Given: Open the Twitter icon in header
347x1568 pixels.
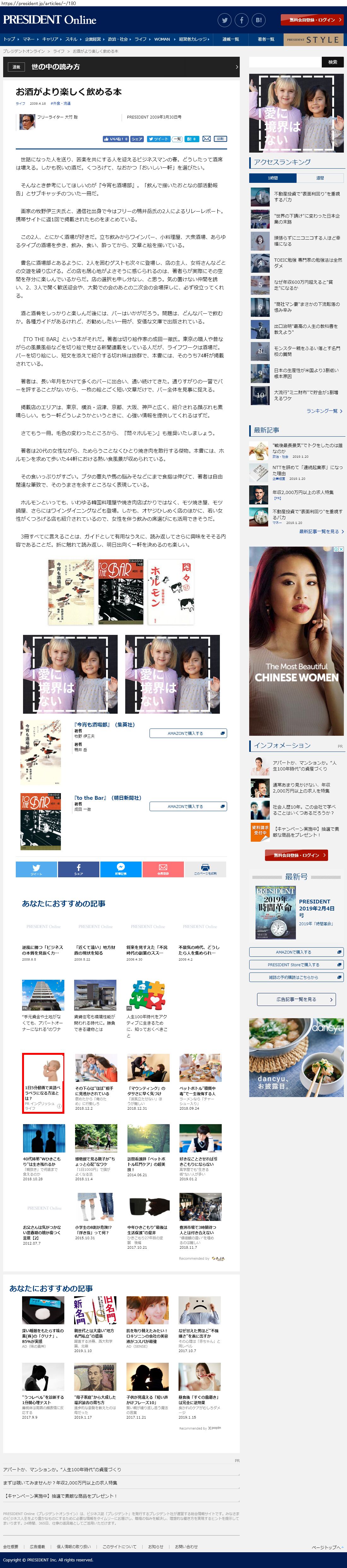Looking at the screenshot, I should click(x=225, y=20).
